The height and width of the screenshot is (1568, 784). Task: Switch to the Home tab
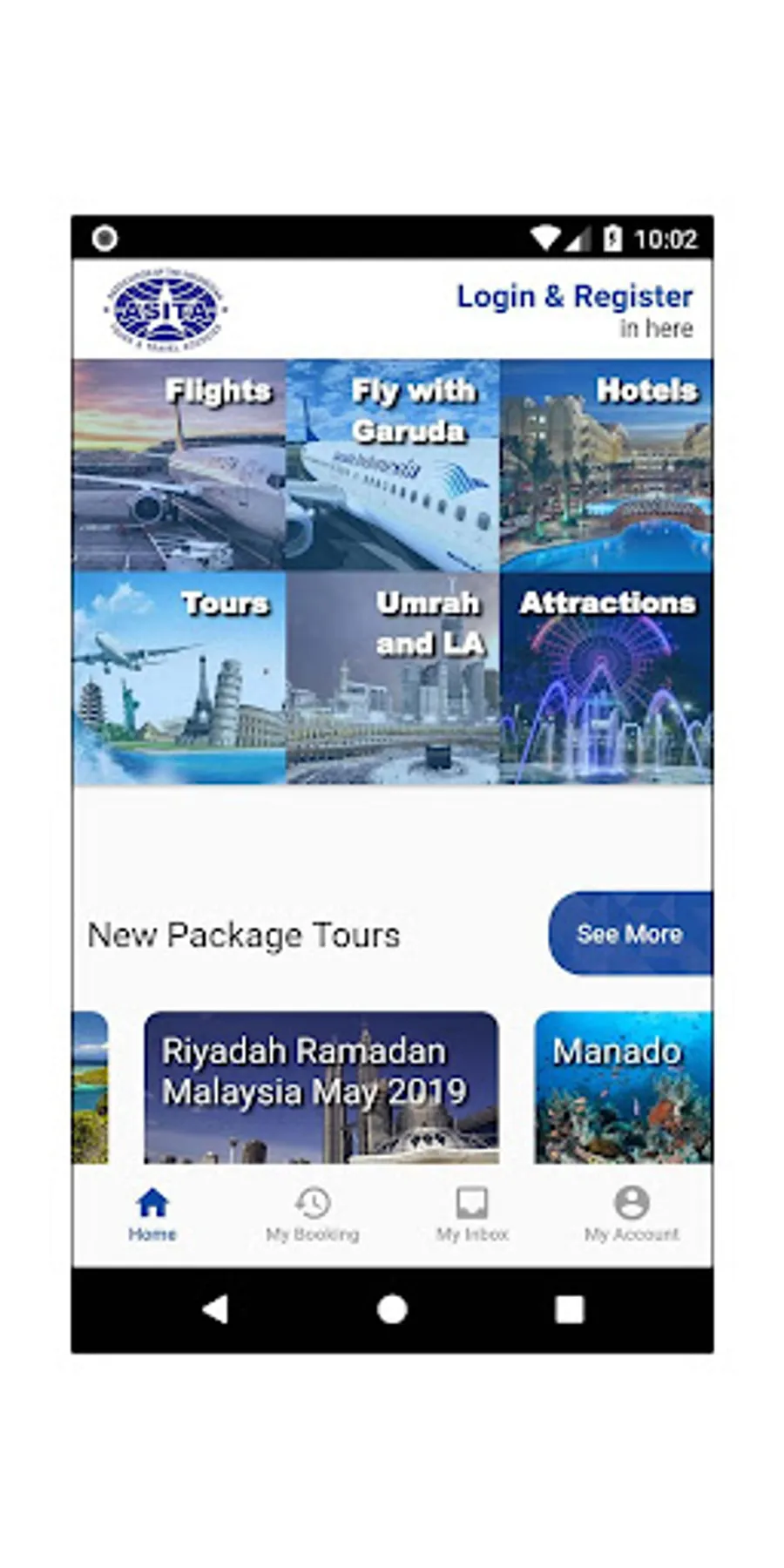point(152,1213)
